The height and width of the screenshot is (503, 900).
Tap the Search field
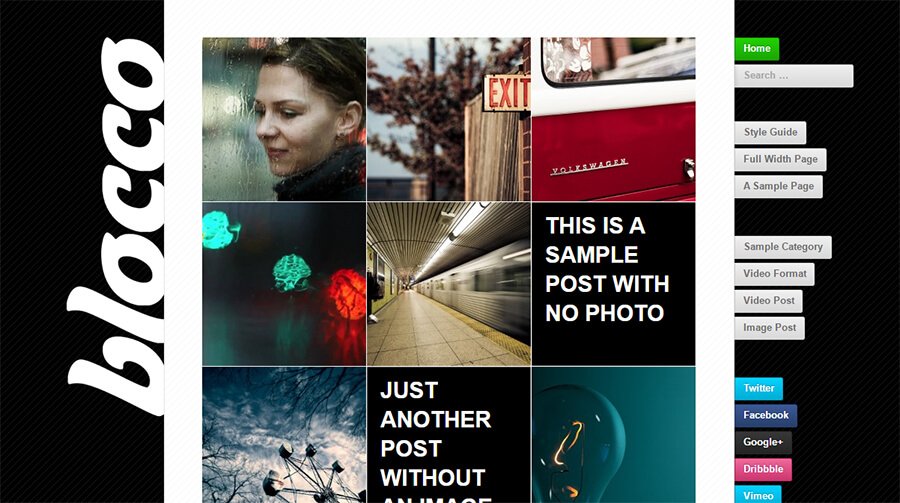(793, 76)
